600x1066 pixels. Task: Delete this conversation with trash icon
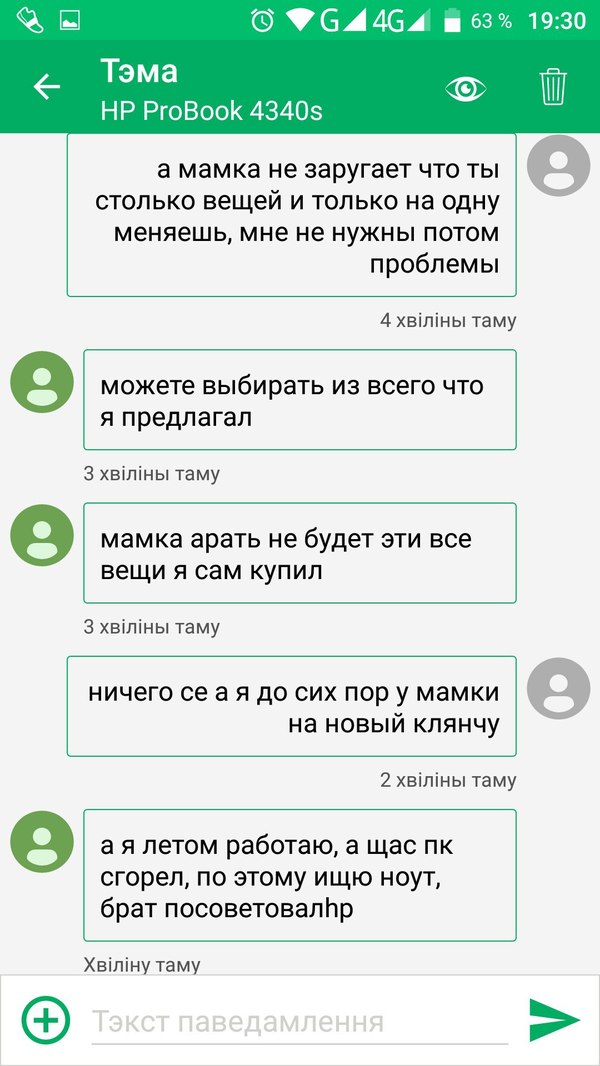point(553,88)
